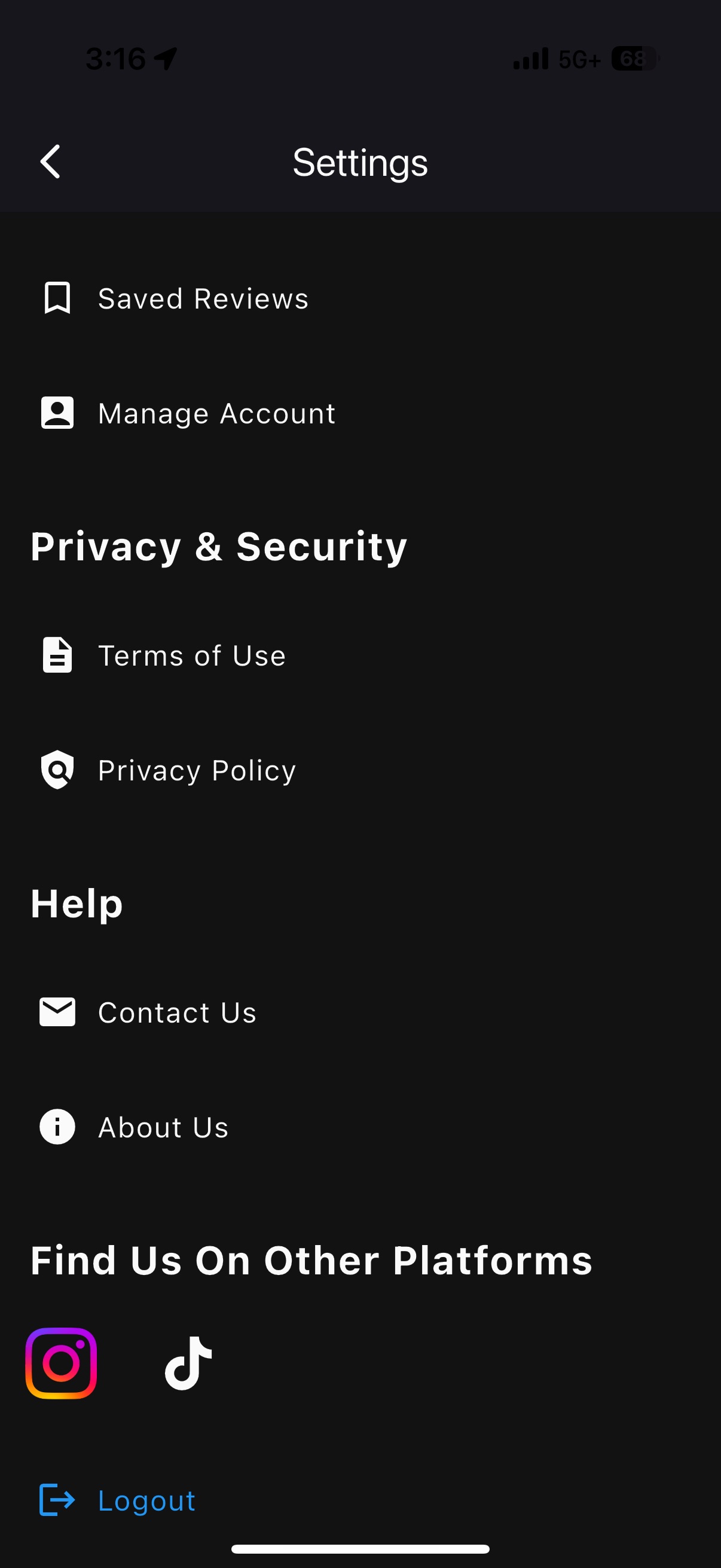721x1568 pixels.
Task: Tap the Privacy & Security section heading
Action: (x=219, y=546)
